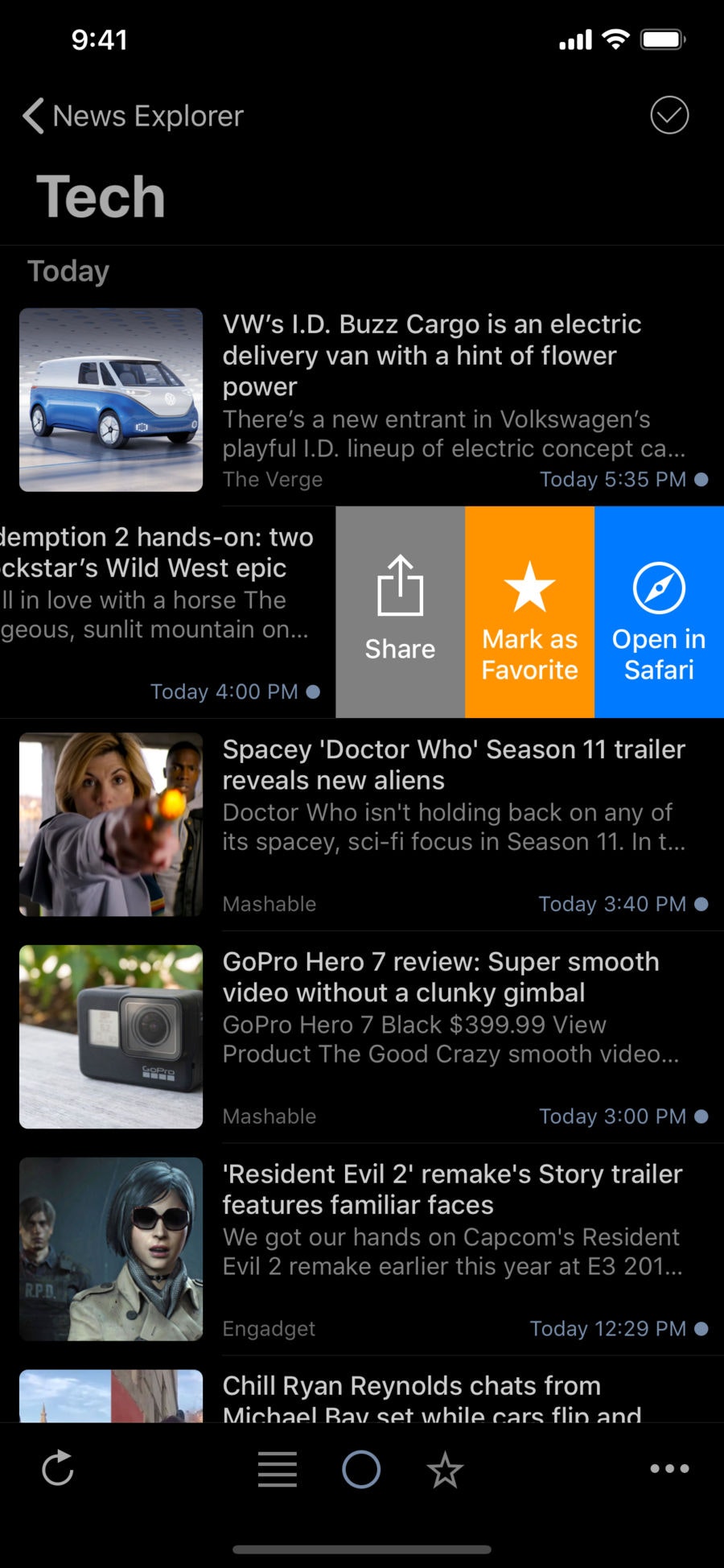Tap the GoPro Hero 7 thumbnail
The height and width of the screenshot is (1568, 724).
click(111, 1038)
